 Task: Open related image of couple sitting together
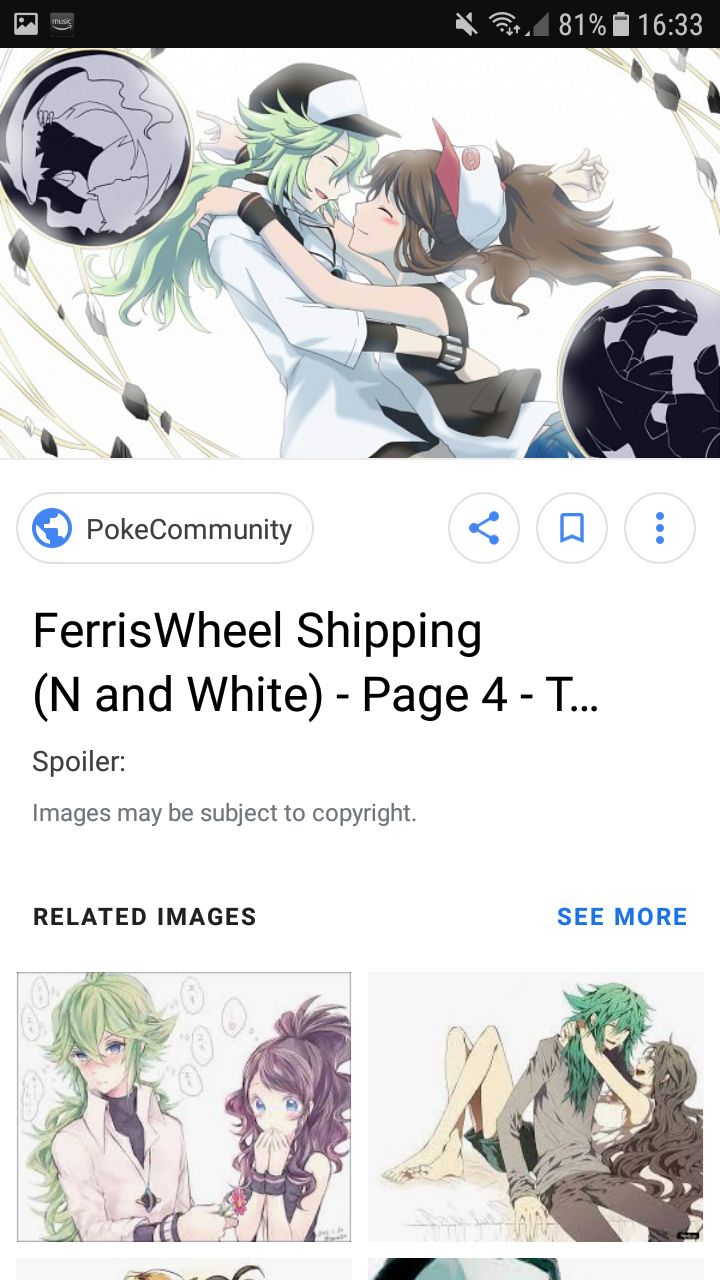[536, 1107]
